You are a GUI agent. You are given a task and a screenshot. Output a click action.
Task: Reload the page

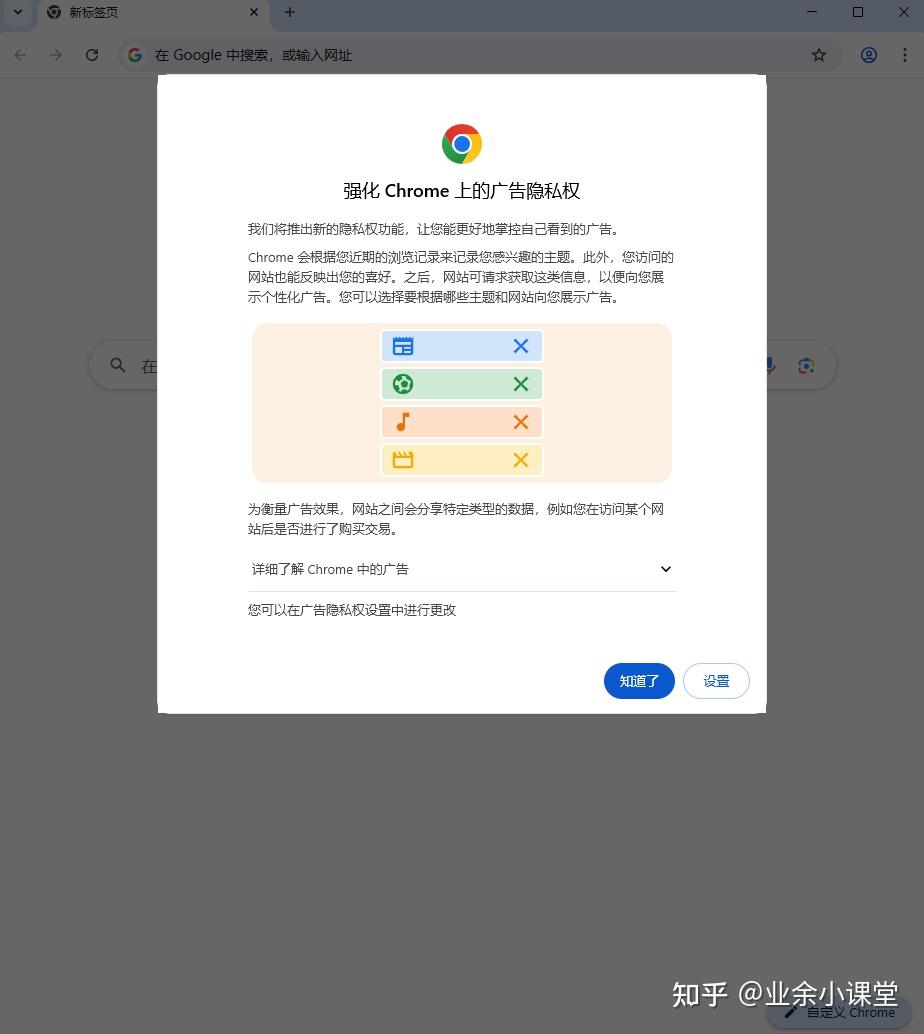[x=92, y=55]
